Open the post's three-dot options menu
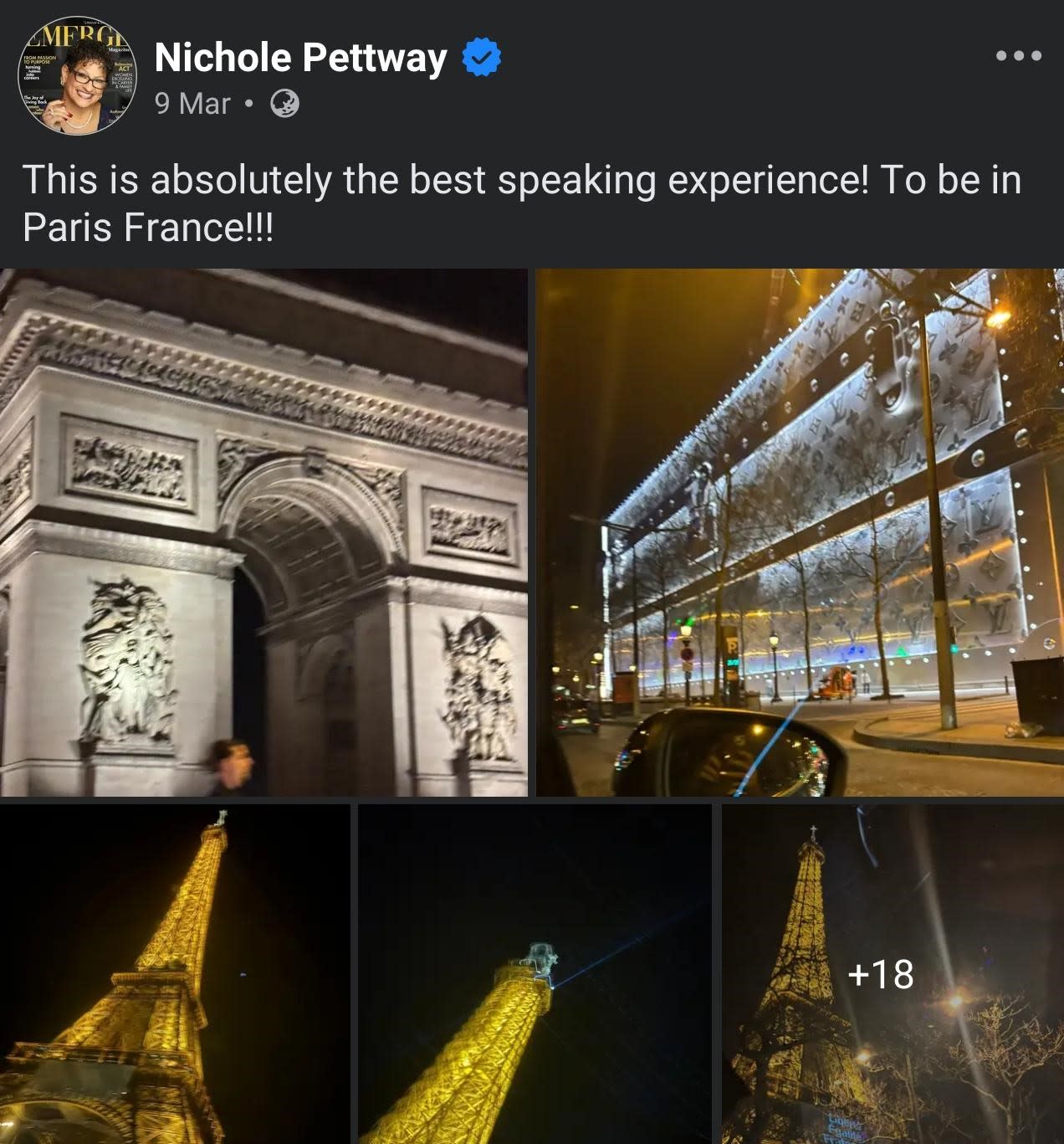Screen dimensions: 1064x1144 click(1018, 56)
